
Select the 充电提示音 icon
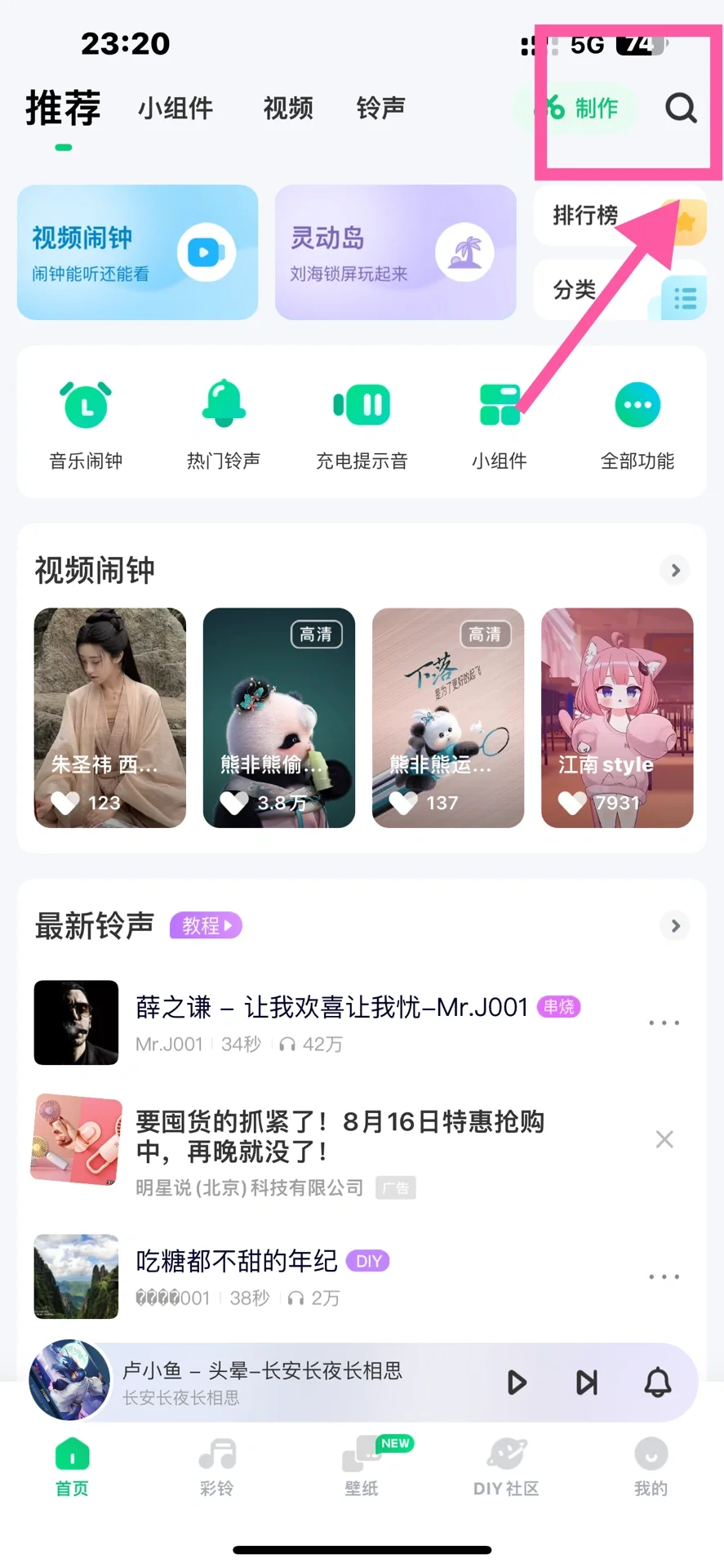[x=361, y=404]
